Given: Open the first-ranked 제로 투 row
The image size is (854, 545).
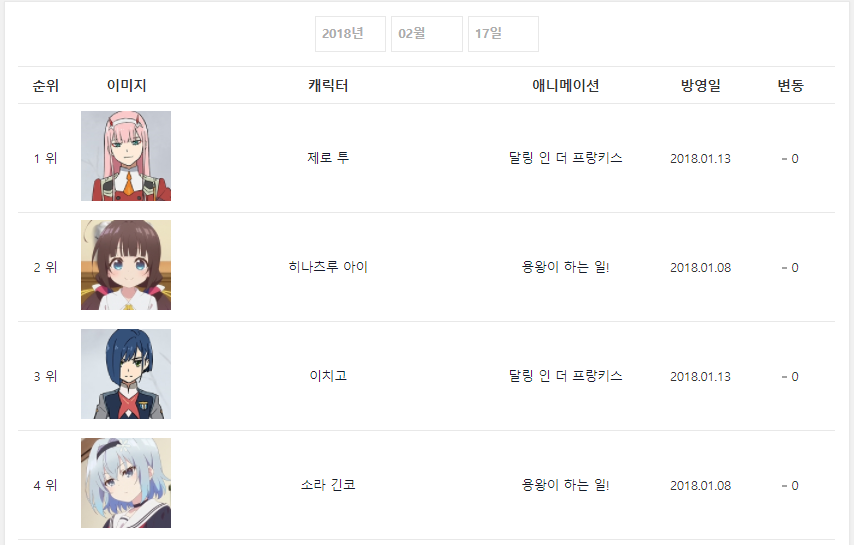Looking at the screenshot, I should tap(328, 158).
